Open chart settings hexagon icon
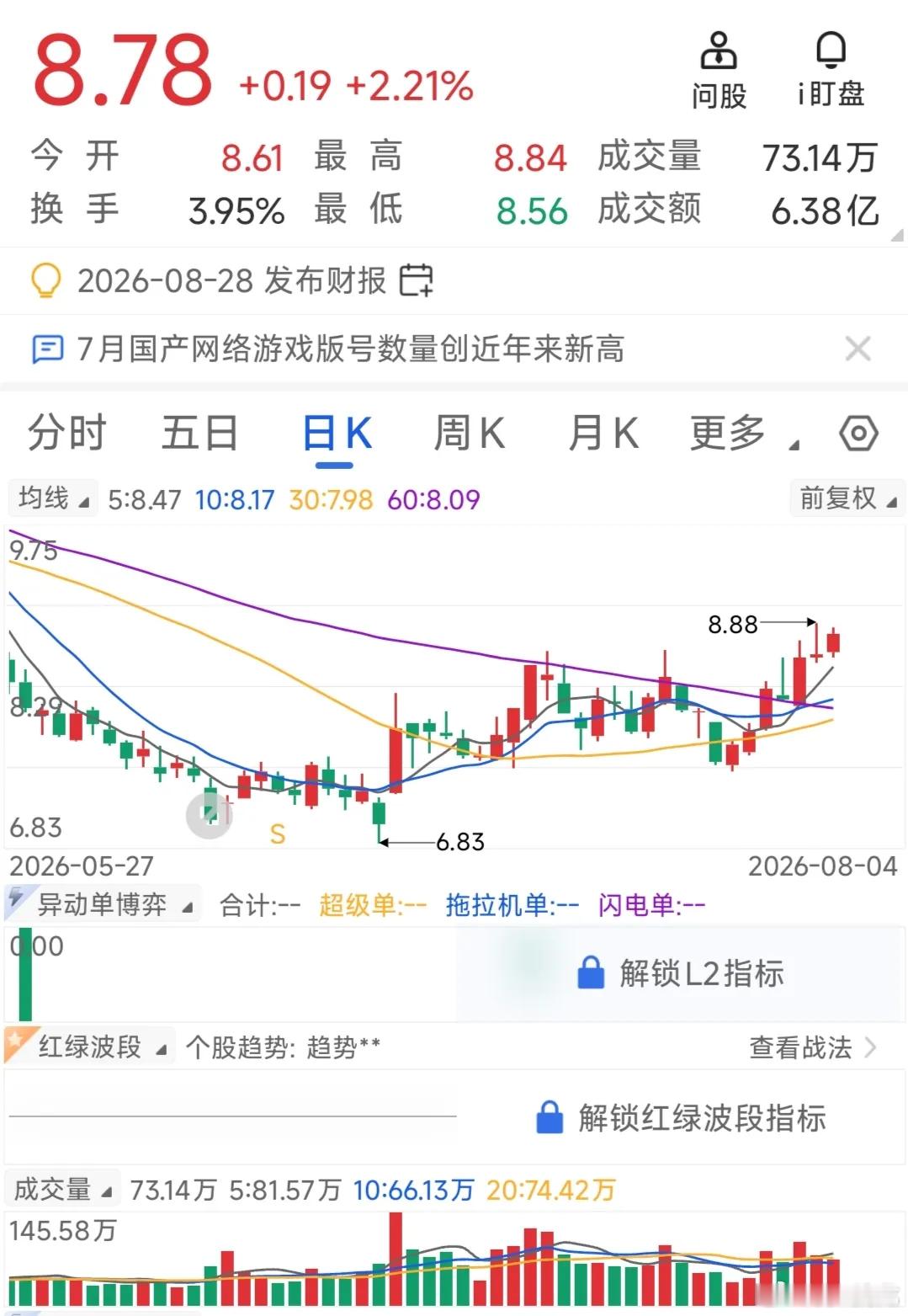Screen dimensions: 908x1316 tap(858, 434)
